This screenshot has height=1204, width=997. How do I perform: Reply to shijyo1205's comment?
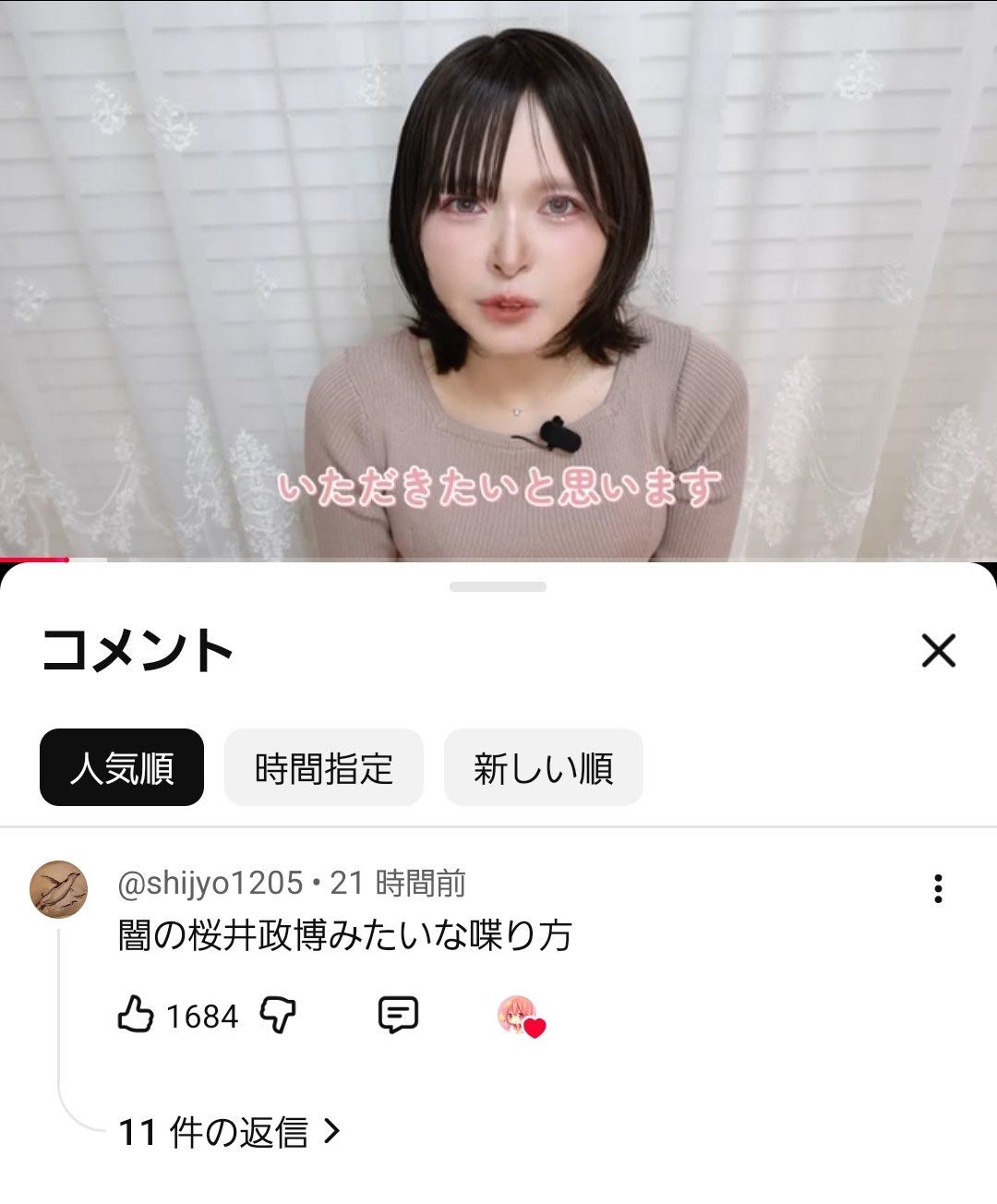pyautogui.click(x=398, y=1015)
